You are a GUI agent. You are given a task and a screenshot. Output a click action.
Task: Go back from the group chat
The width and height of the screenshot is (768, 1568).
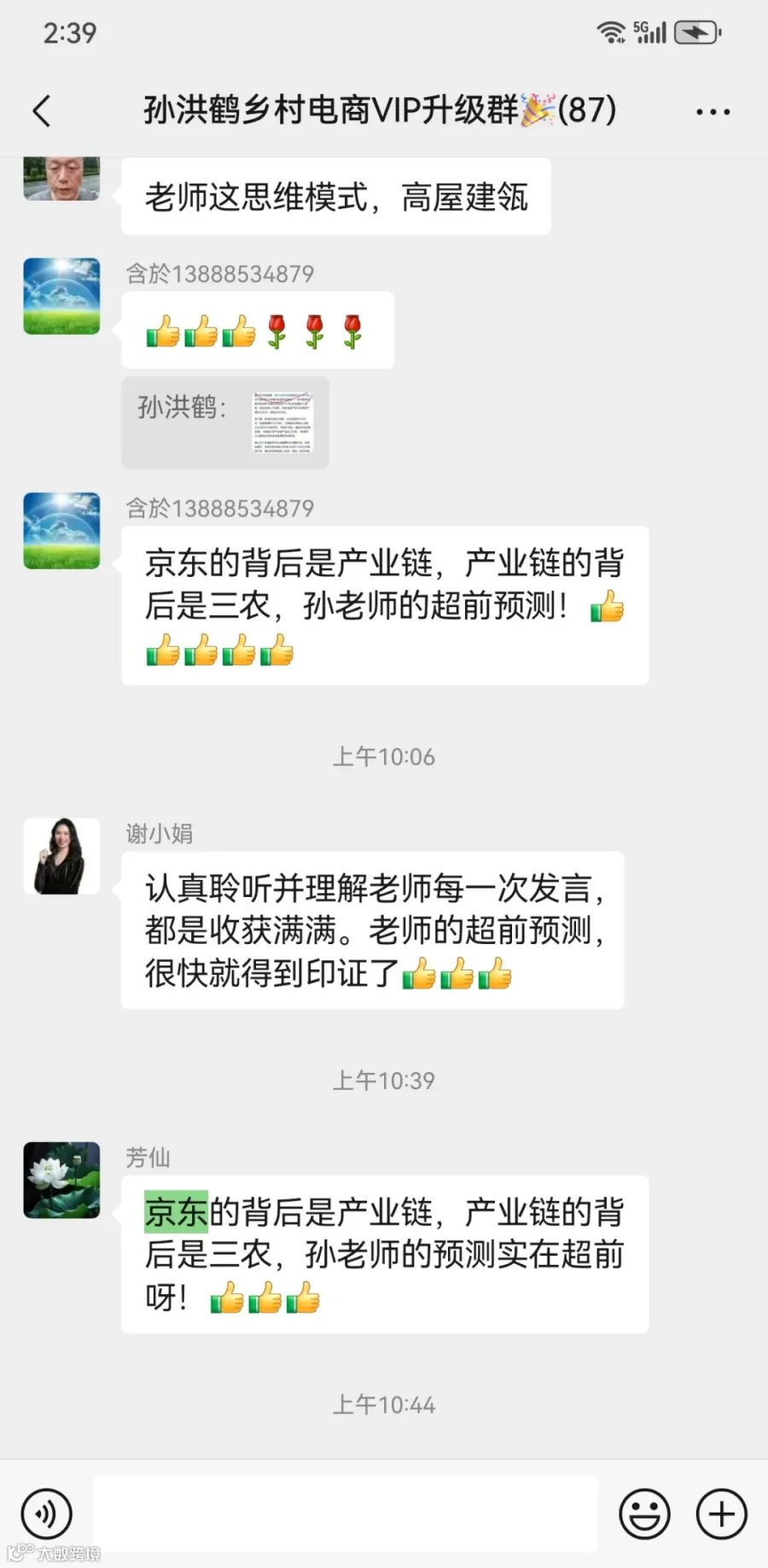(x=42, y=111)
